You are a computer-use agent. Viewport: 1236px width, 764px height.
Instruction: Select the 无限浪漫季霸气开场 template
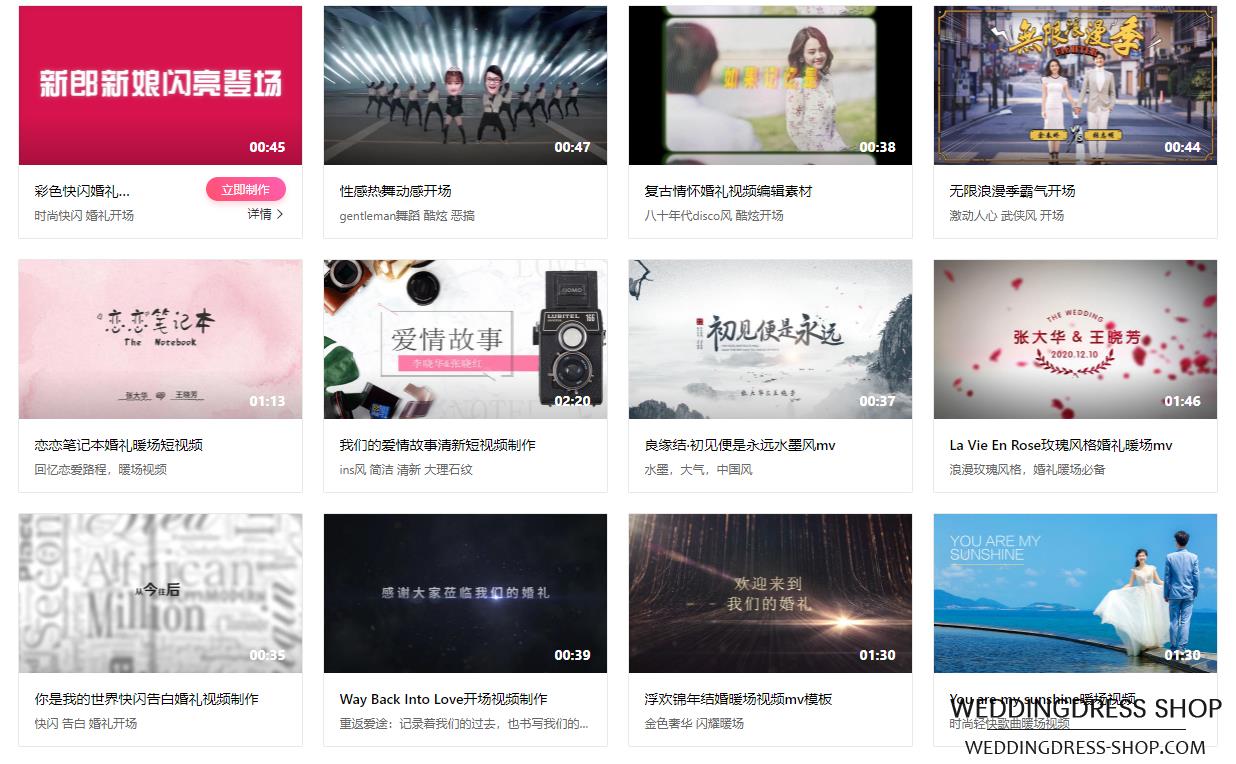point(1012,191)
